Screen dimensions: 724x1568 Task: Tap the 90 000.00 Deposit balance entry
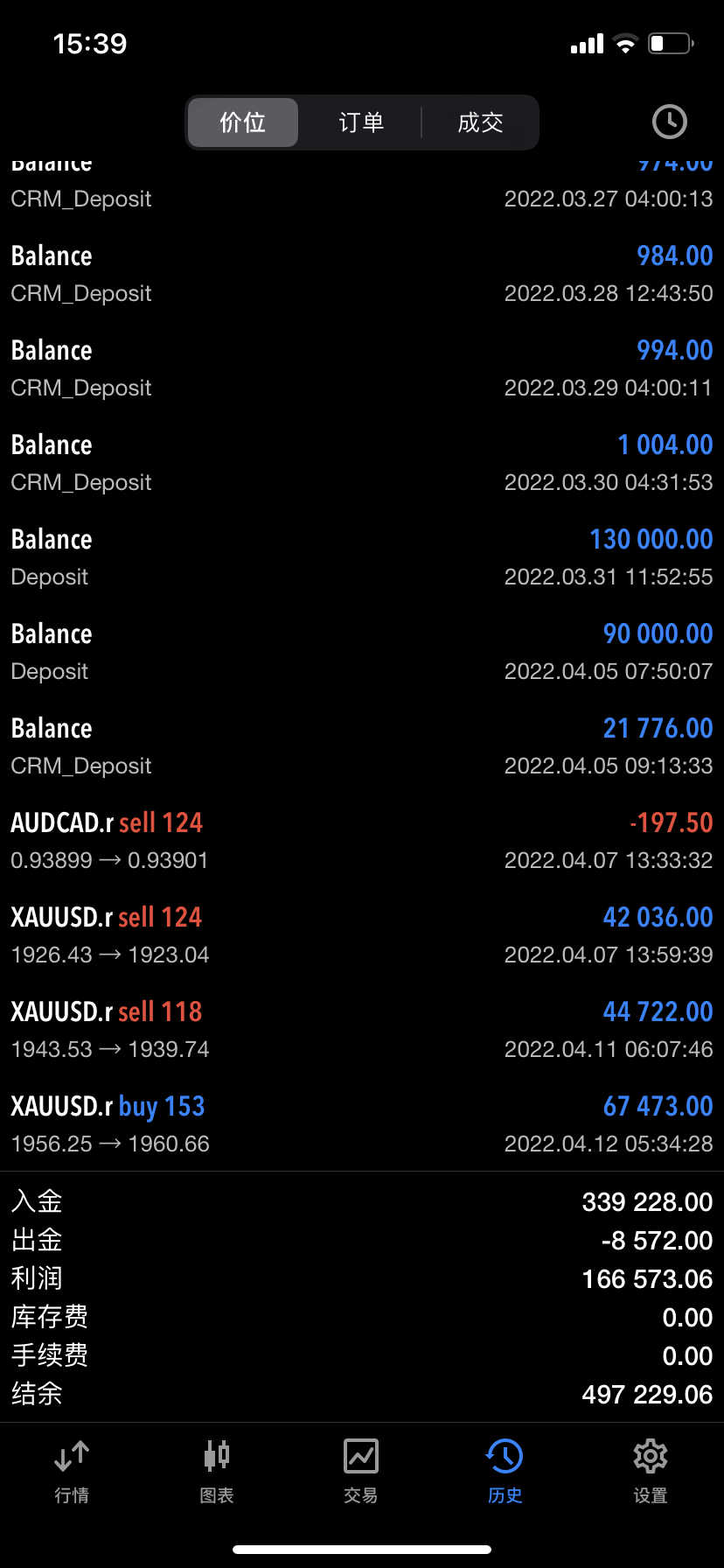362,651
